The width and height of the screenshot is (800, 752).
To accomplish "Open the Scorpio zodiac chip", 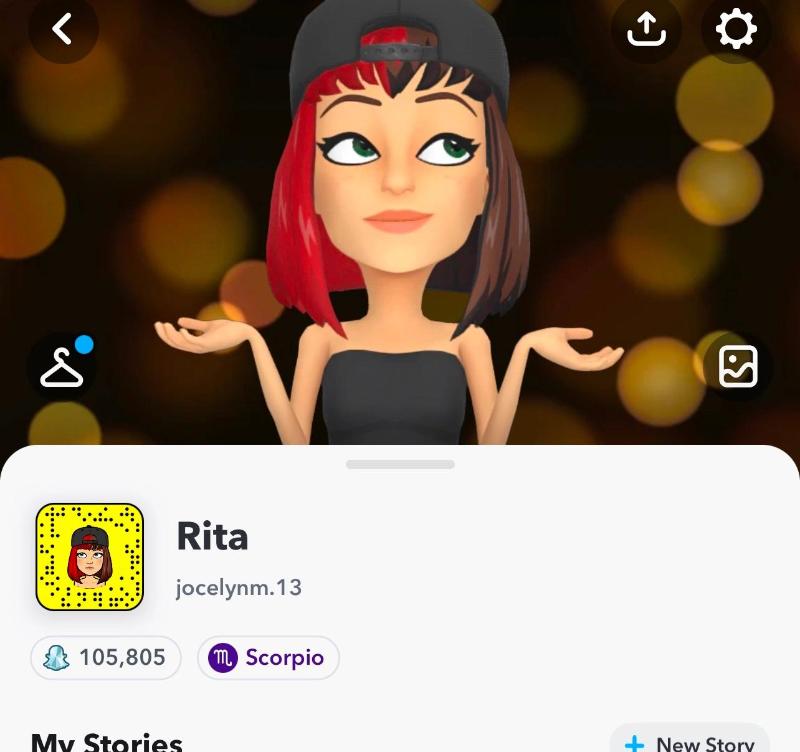I will click(x=268, y=658).
